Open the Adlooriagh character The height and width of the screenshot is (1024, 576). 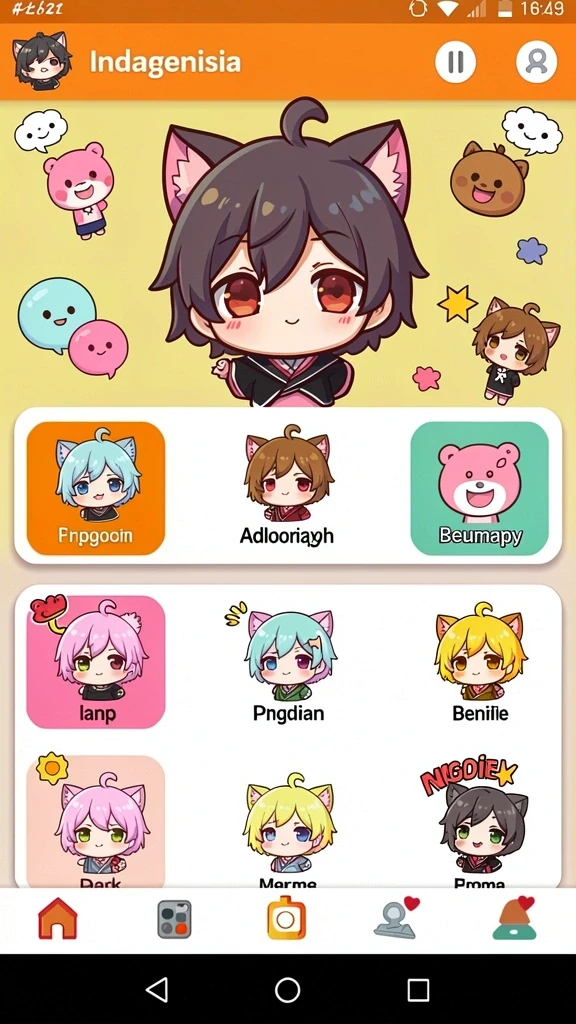(x=287, y=488)
